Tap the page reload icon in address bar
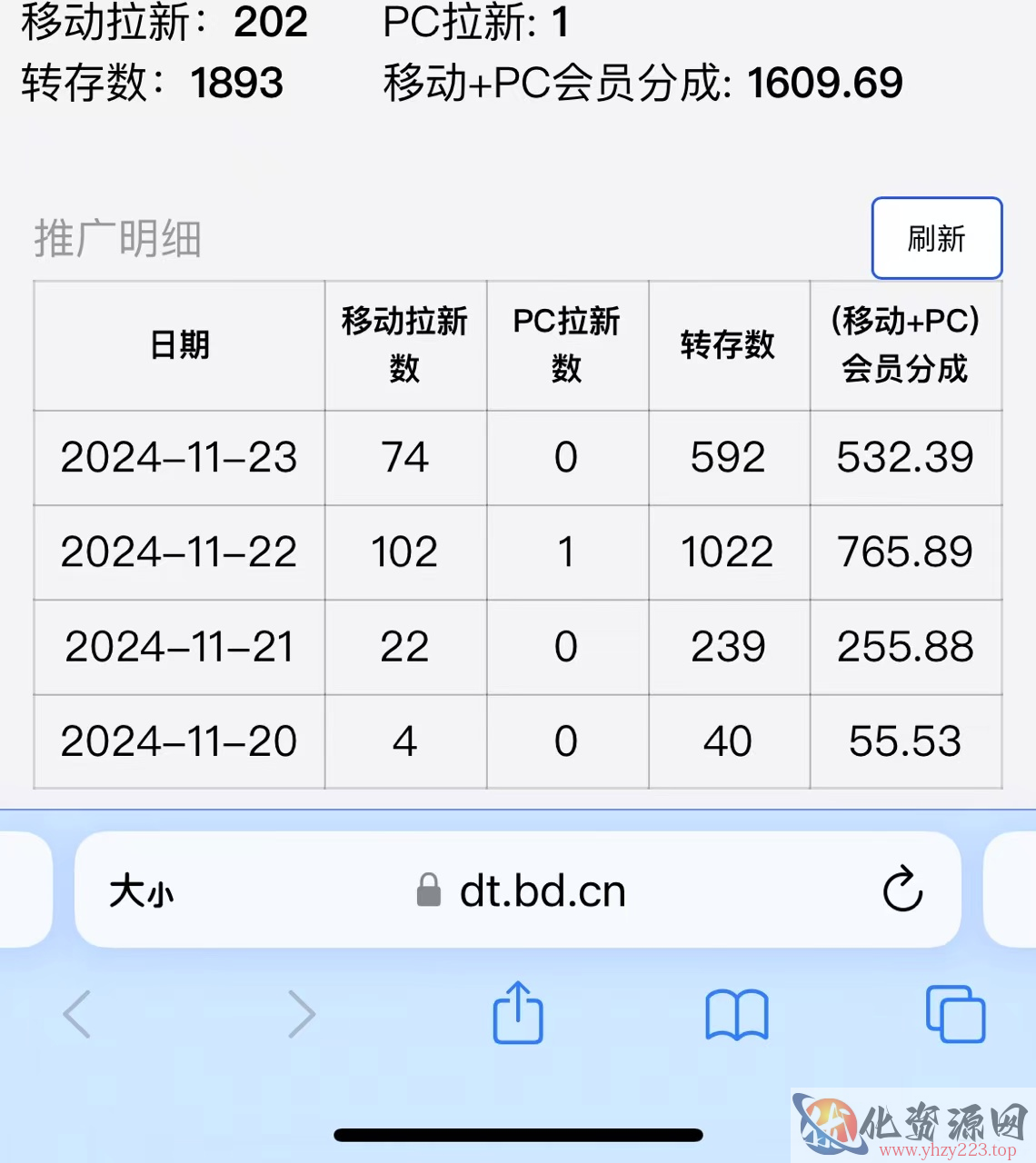The width and height of the screenshot is (1036, 1163). pos(902,890)
